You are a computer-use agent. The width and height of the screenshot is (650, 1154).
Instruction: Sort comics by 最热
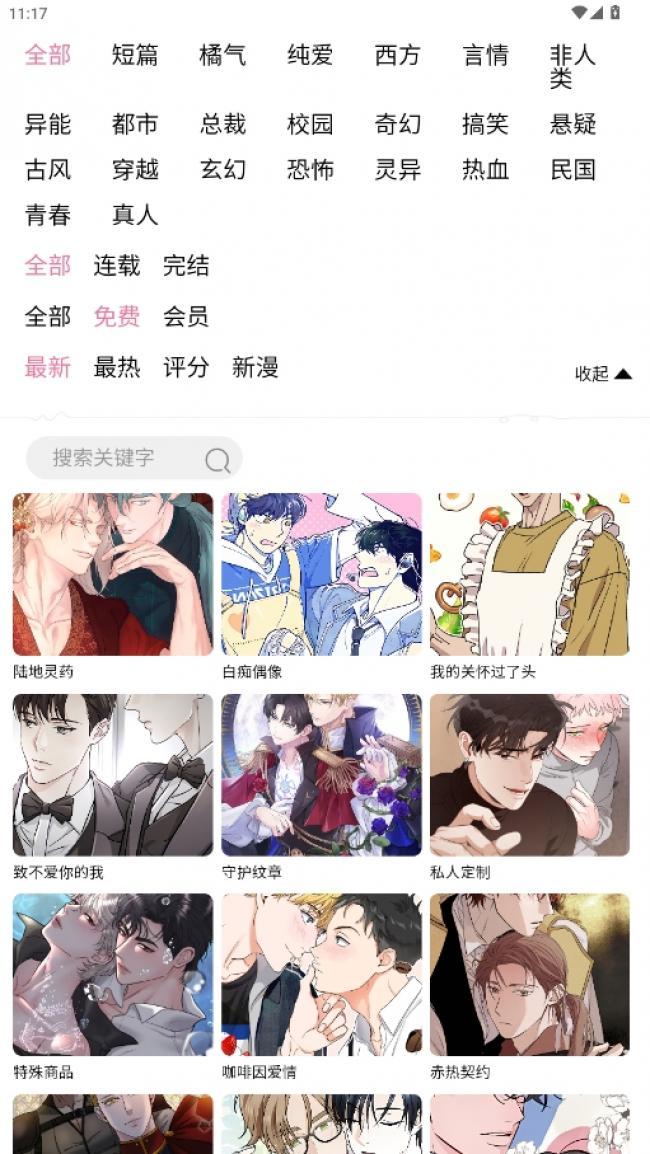point(117,368)
